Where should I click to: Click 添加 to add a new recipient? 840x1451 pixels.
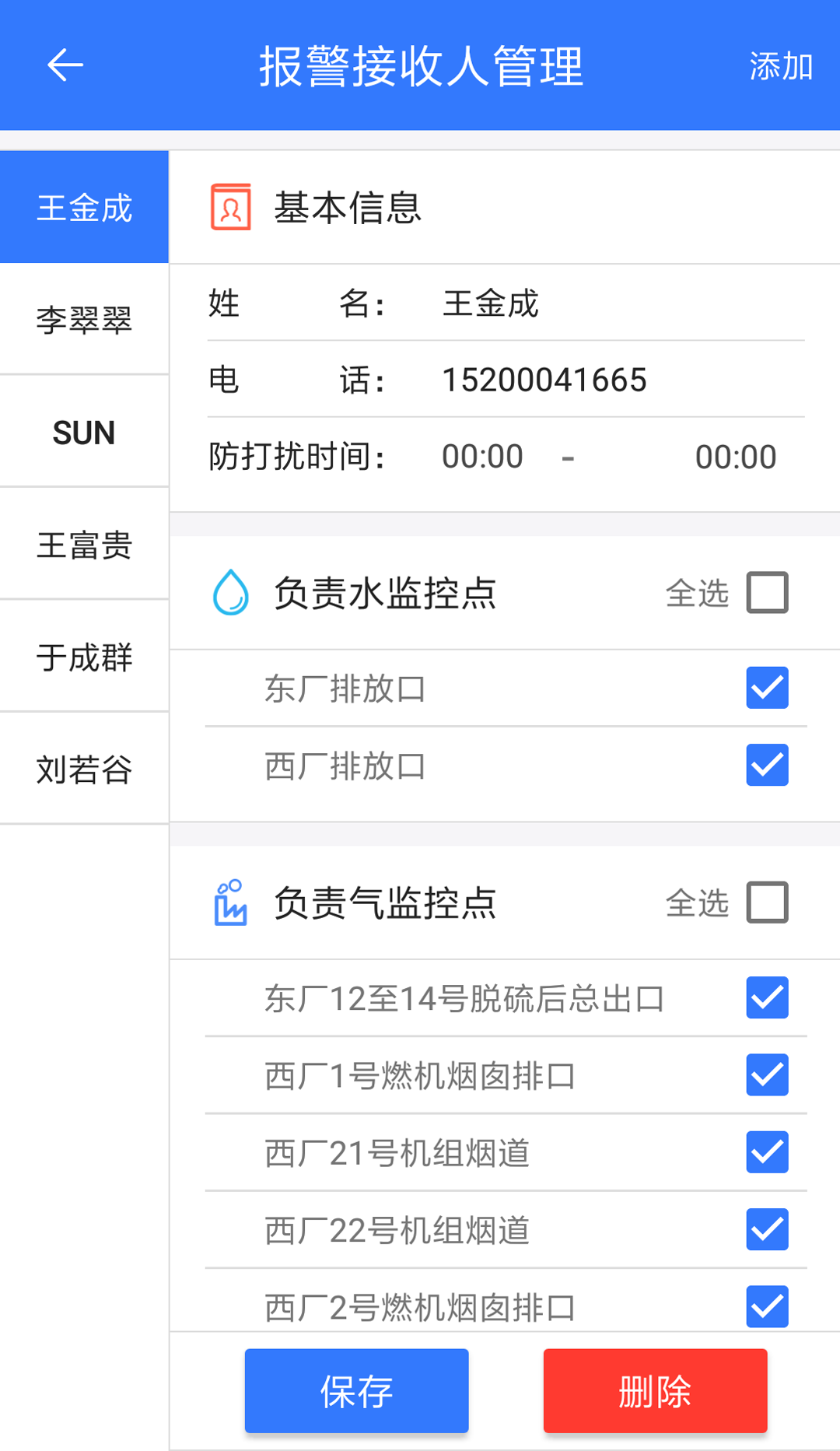click(781, 67)
